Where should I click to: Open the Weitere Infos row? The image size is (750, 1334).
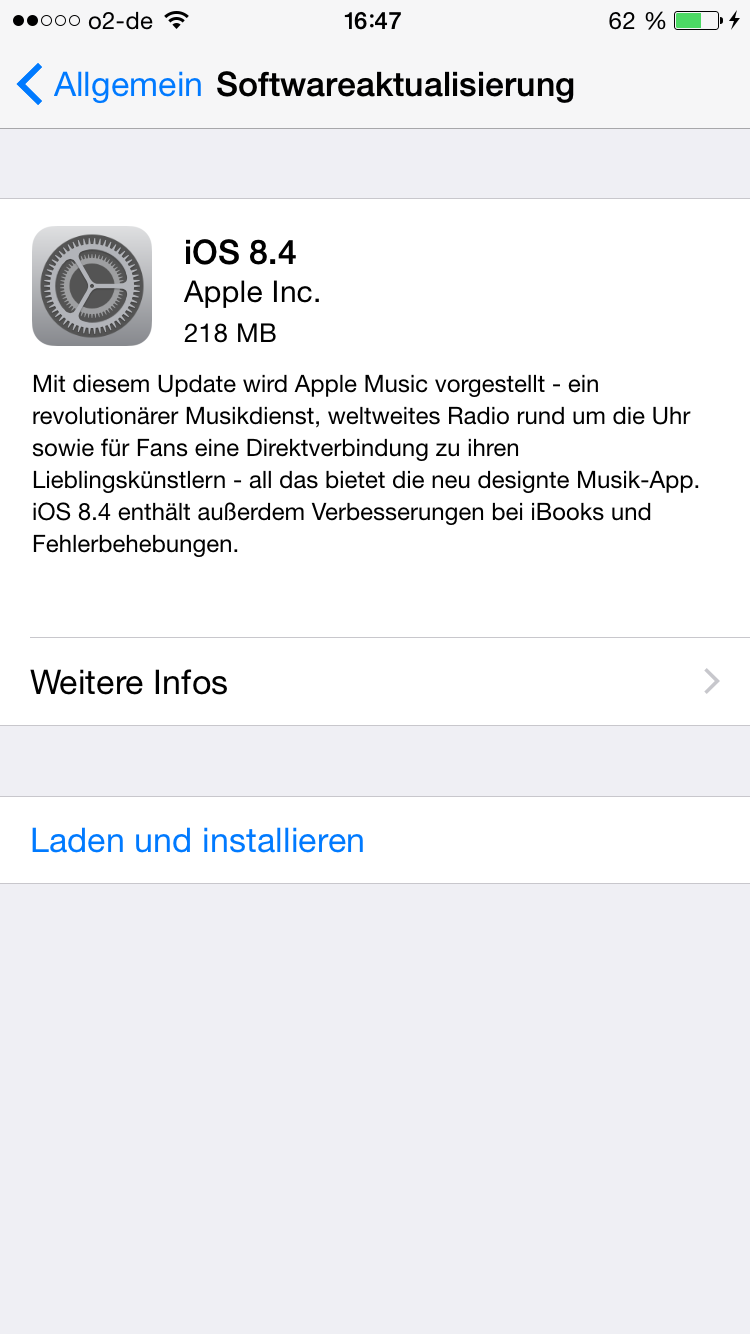[x=375, y=682]
